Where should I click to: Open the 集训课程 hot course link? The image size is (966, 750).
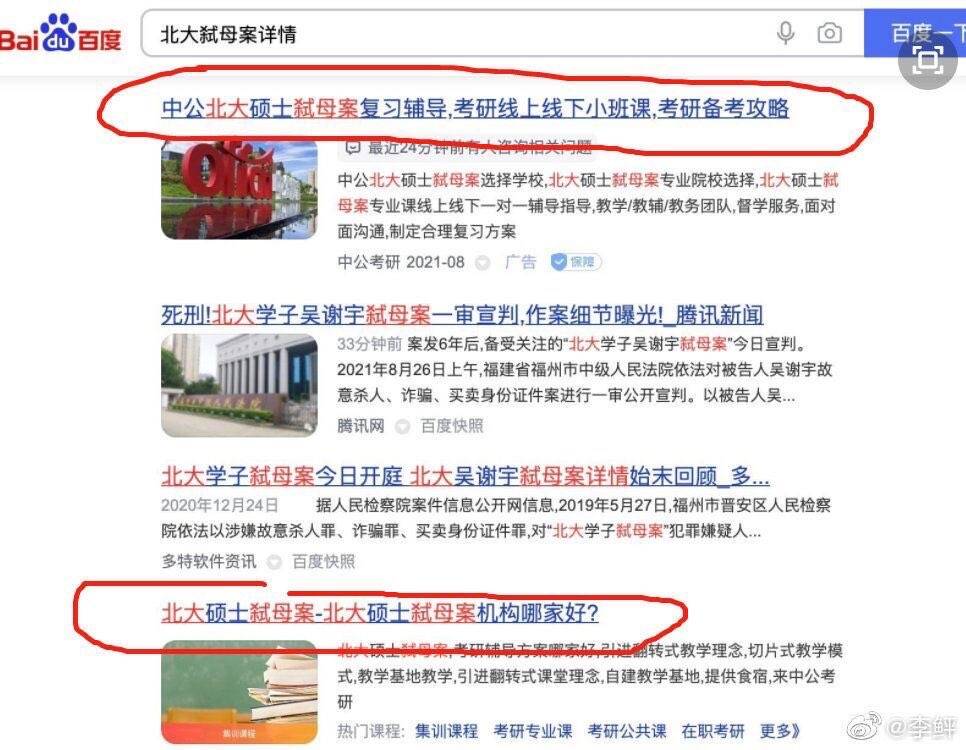[445, 731]
